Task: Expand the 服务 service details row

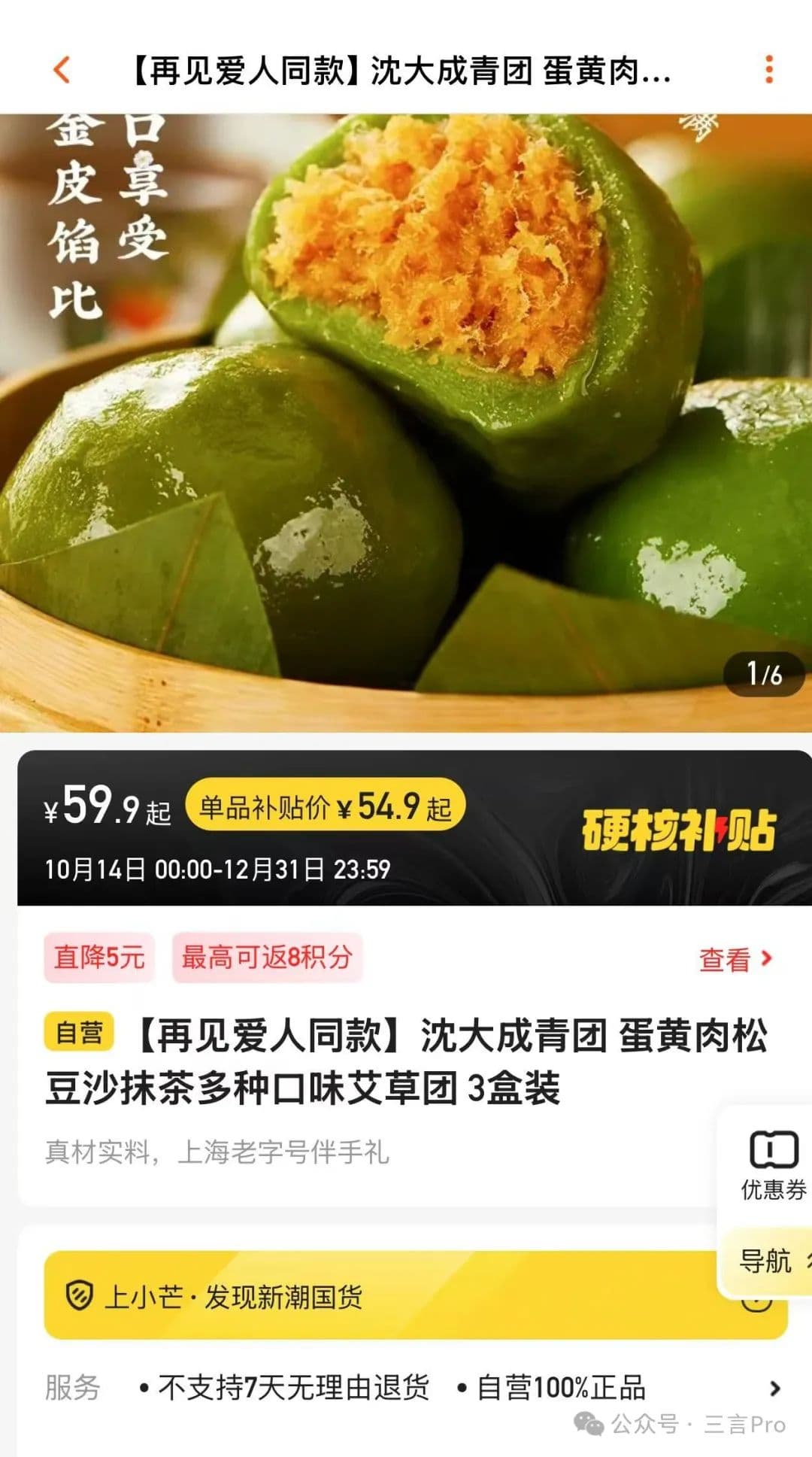Action: (x=775, y=1388)
